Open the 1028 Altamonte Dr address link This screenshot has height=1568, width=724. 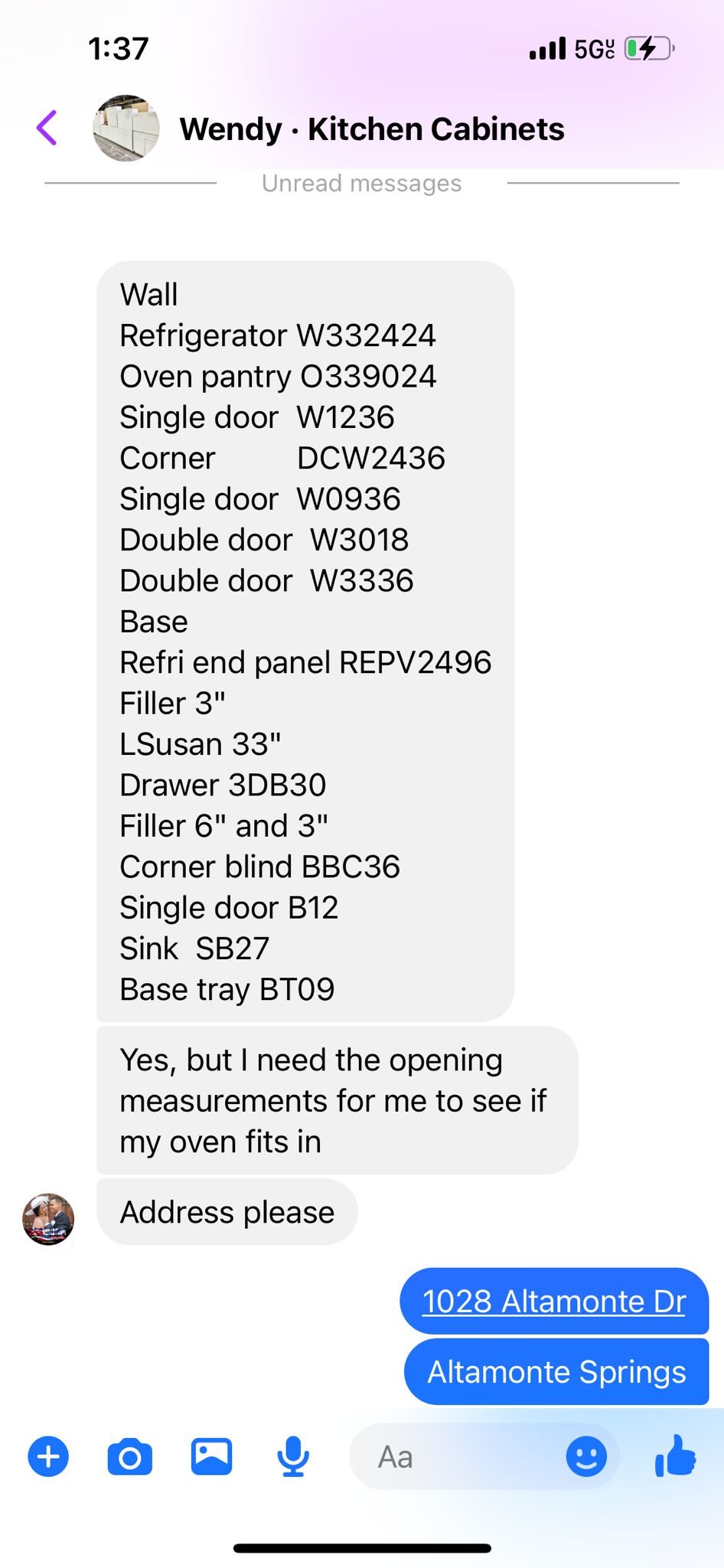[x=554, y=1301]
